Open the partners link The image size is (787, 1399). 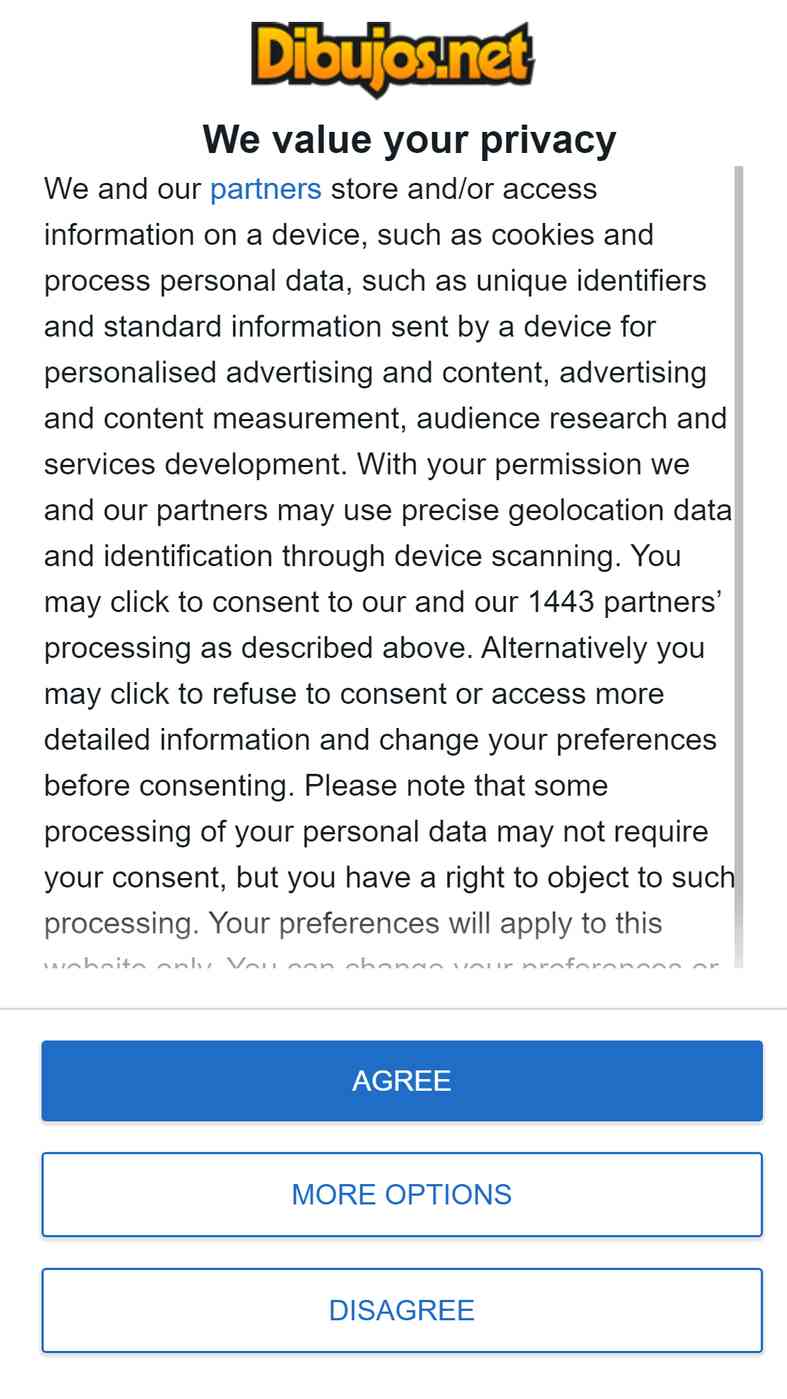(x=266, y=189)
